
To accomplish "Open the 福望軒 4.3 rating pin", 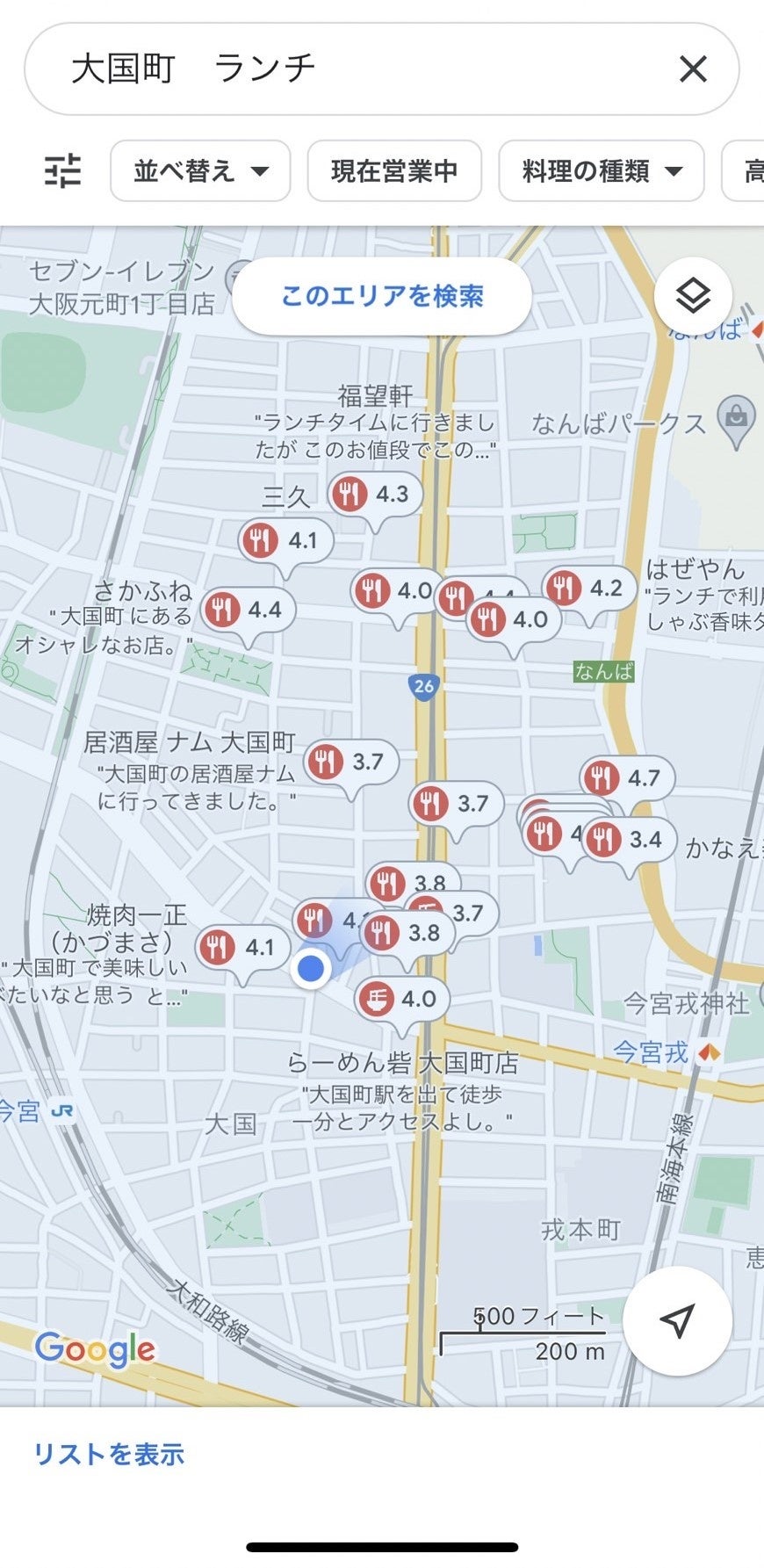I will (x=375, y=495).
